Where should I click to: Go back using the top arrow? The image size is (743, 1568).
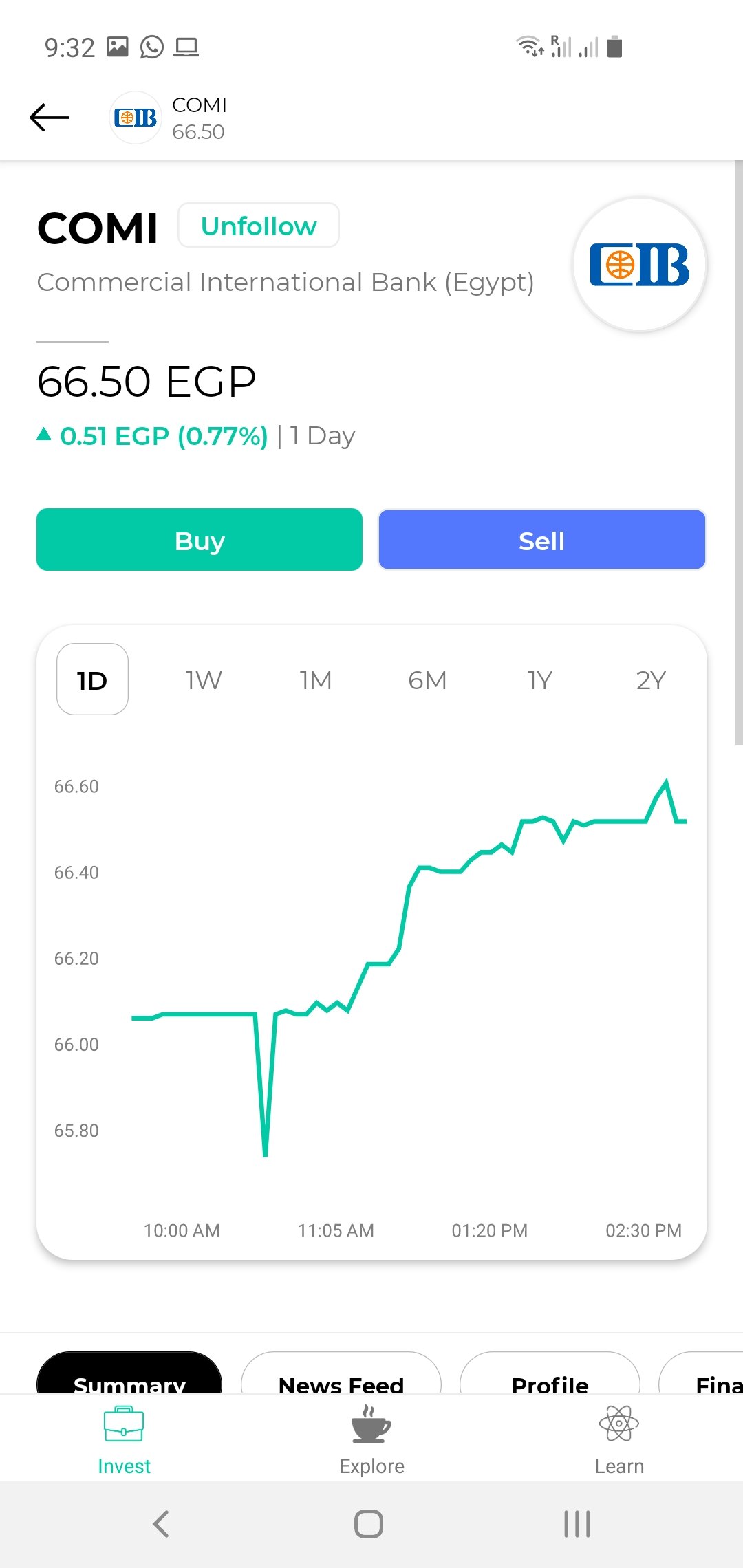click(50, 118)
